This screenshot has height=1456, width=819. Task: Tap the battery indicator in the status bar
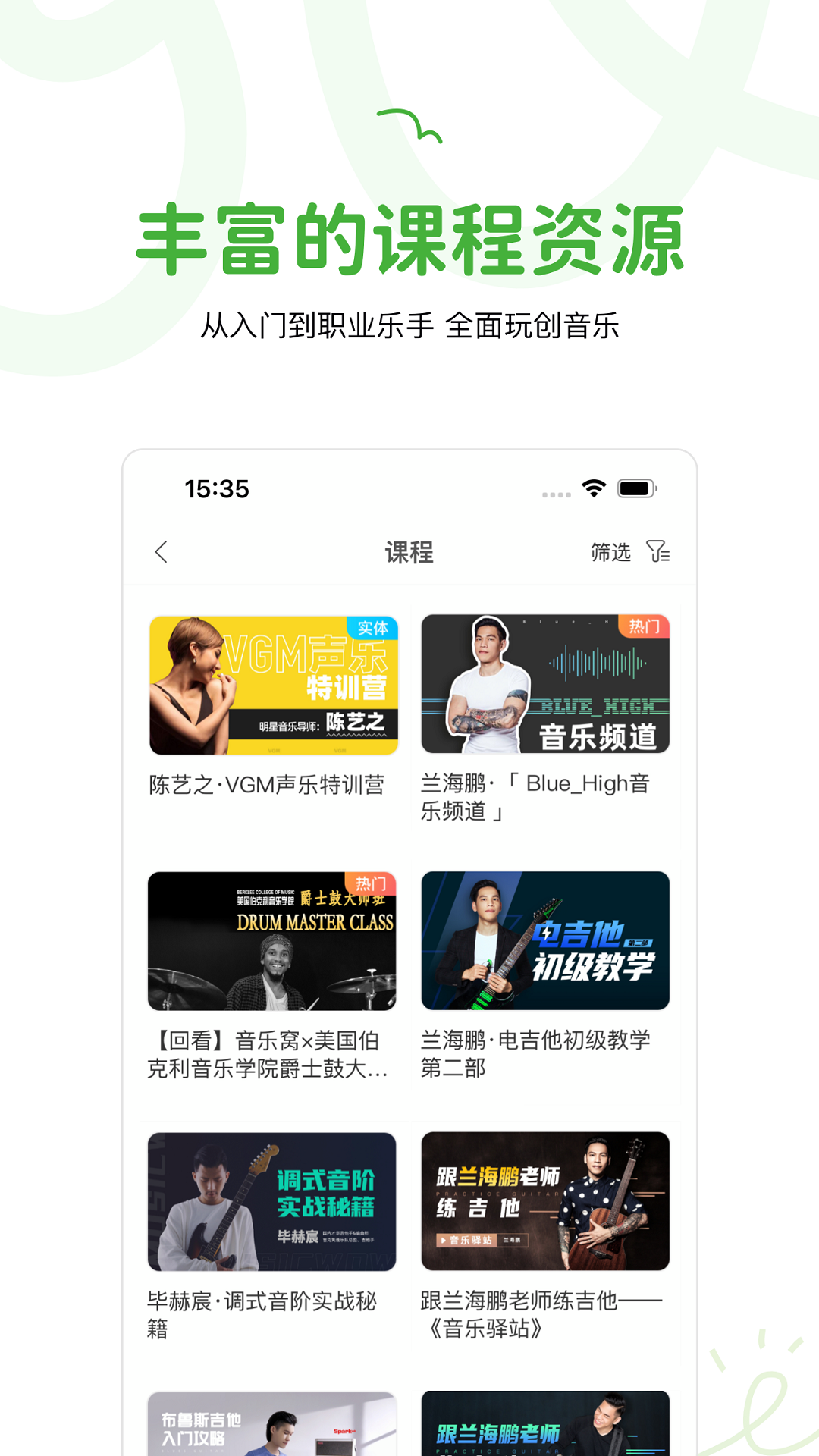click(637, 491)
